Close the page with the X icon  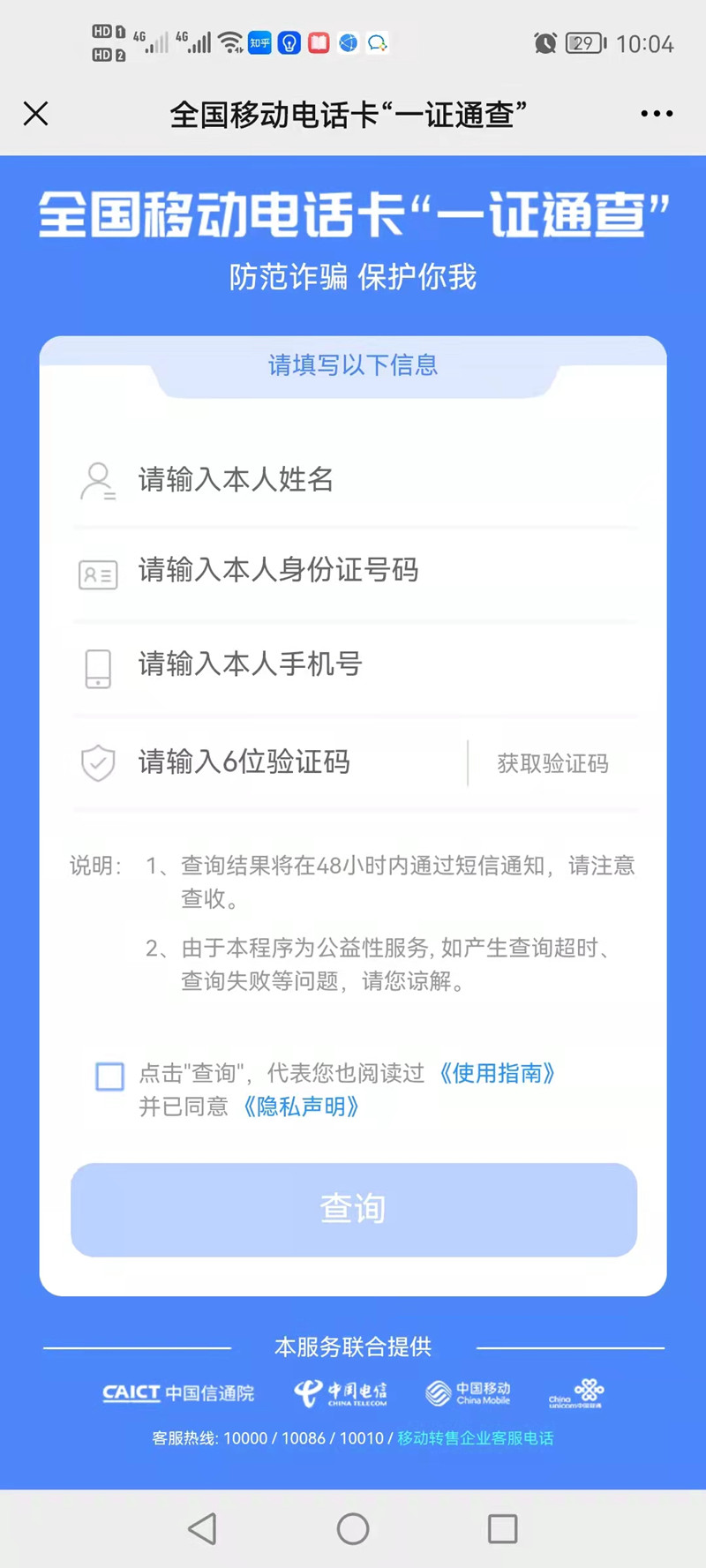pyautogui.click(x=35, y=113)
